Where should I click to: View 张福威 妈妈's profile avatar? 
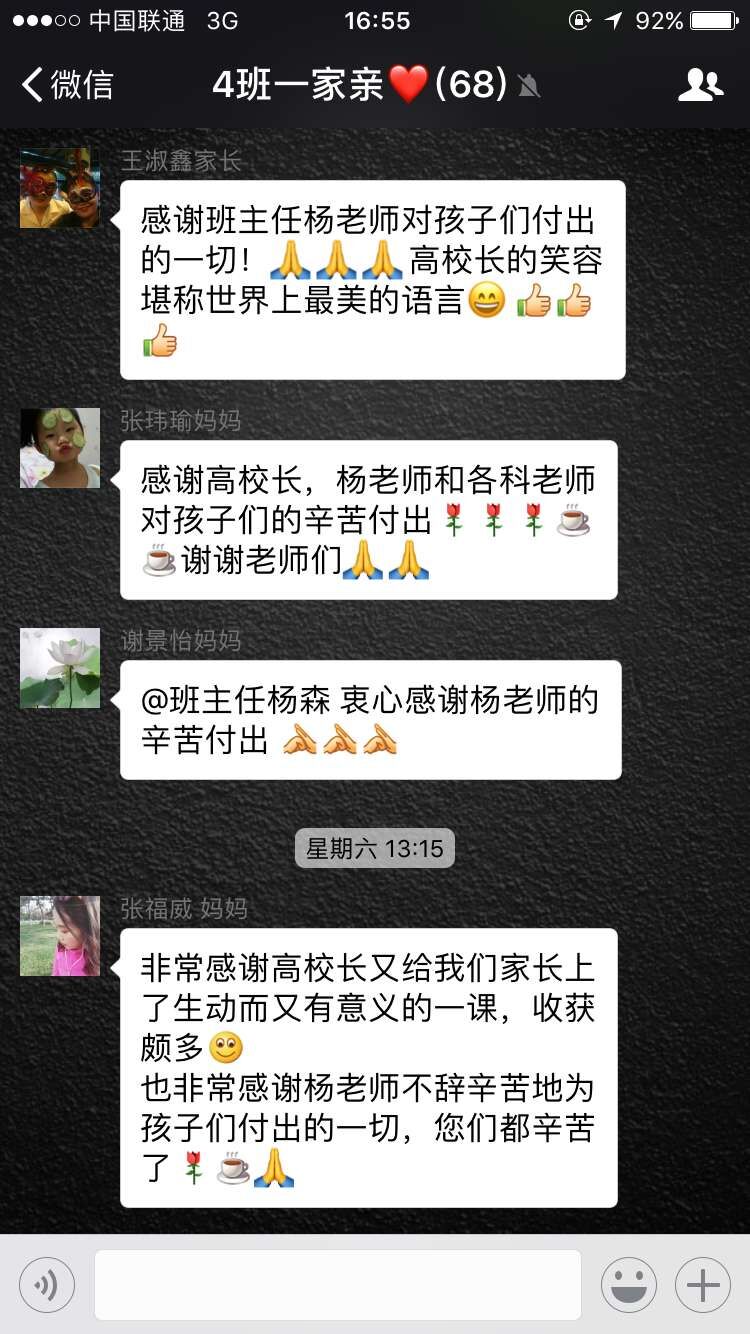click(60, 936)
